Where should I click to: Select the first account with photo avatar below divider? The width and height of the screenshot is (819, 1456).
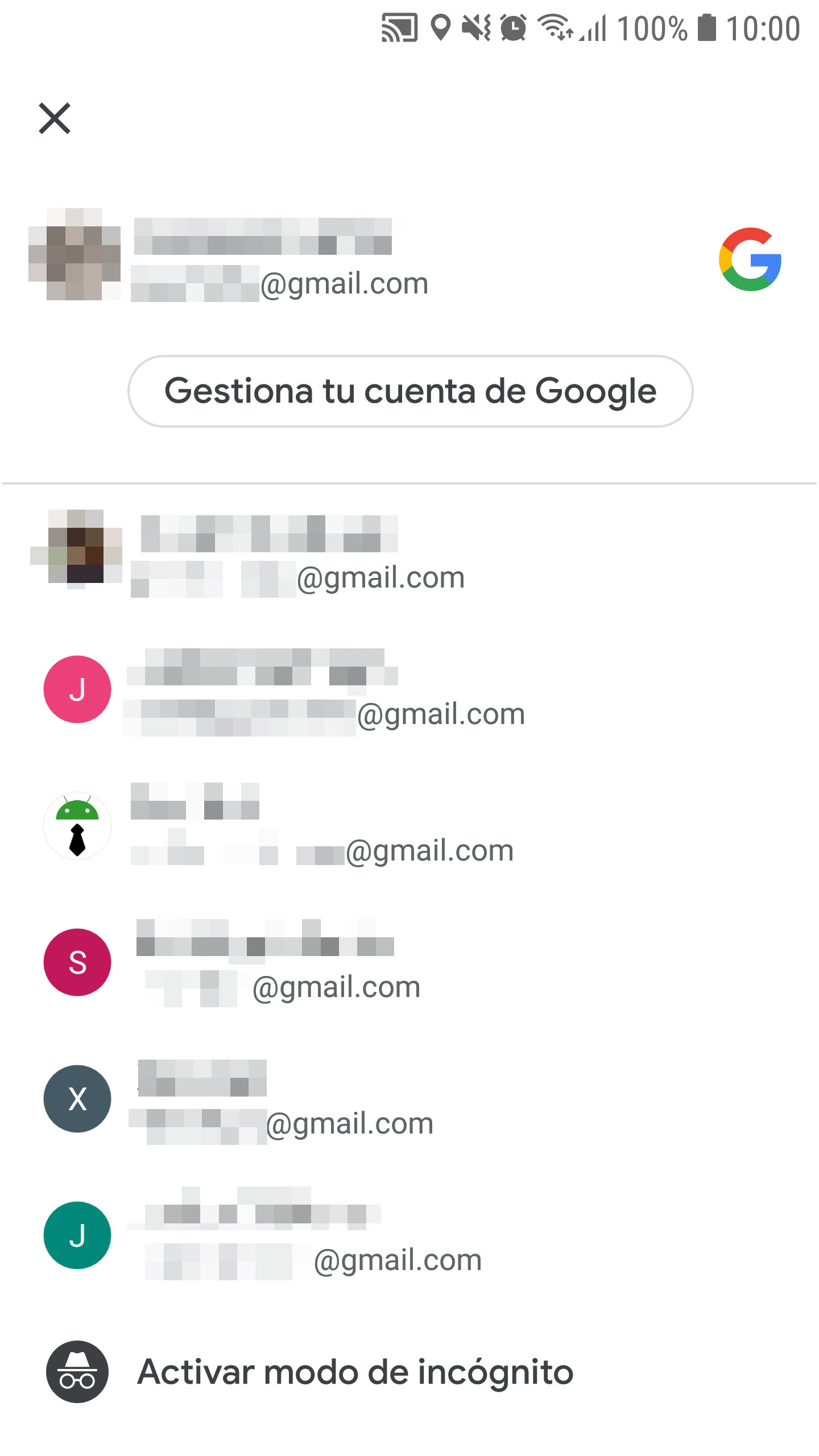tap(284, 555)
